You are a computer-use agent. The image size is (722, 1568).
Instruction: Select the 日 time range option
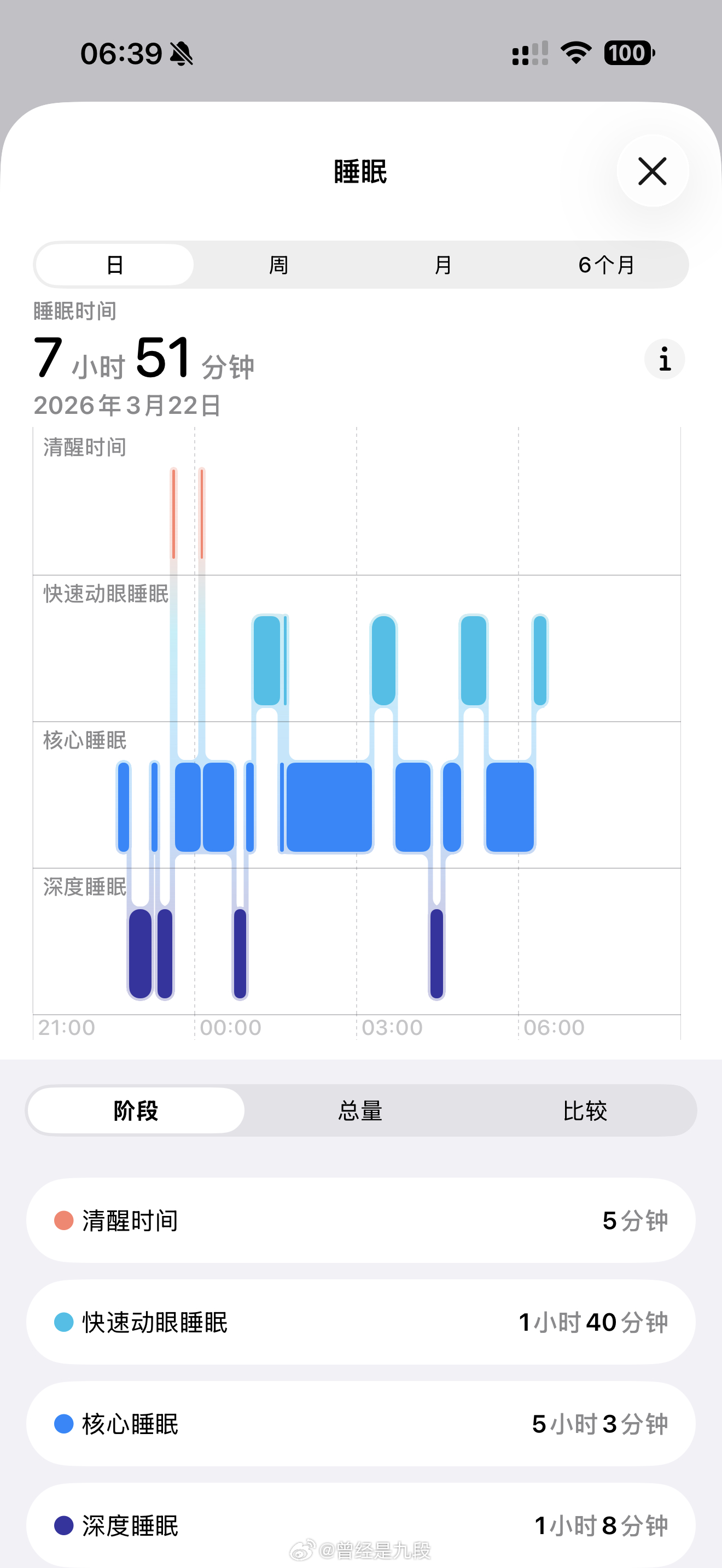115,264
